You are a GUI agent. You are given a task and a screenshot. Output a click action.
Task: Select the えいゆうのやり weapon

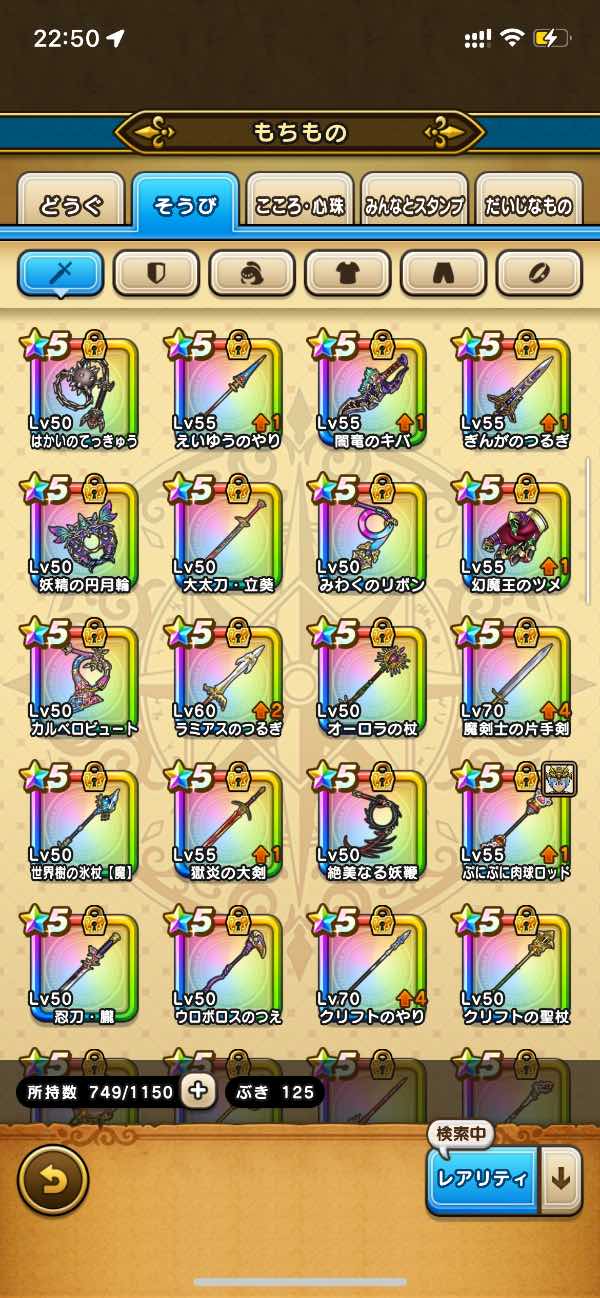click(x=228, y=393)
